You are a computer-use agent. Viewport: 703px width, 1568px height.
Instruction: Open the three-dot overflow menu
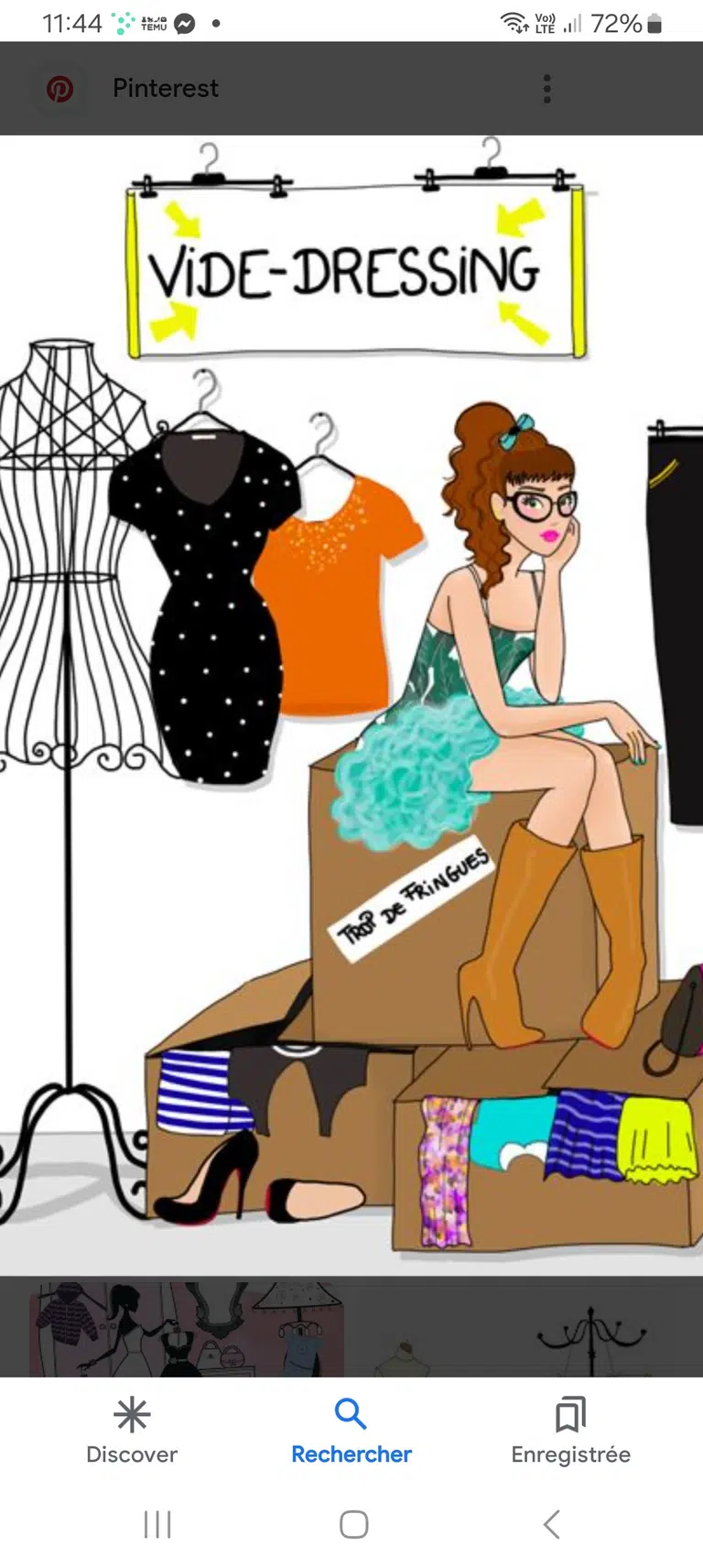pos(546,89)
